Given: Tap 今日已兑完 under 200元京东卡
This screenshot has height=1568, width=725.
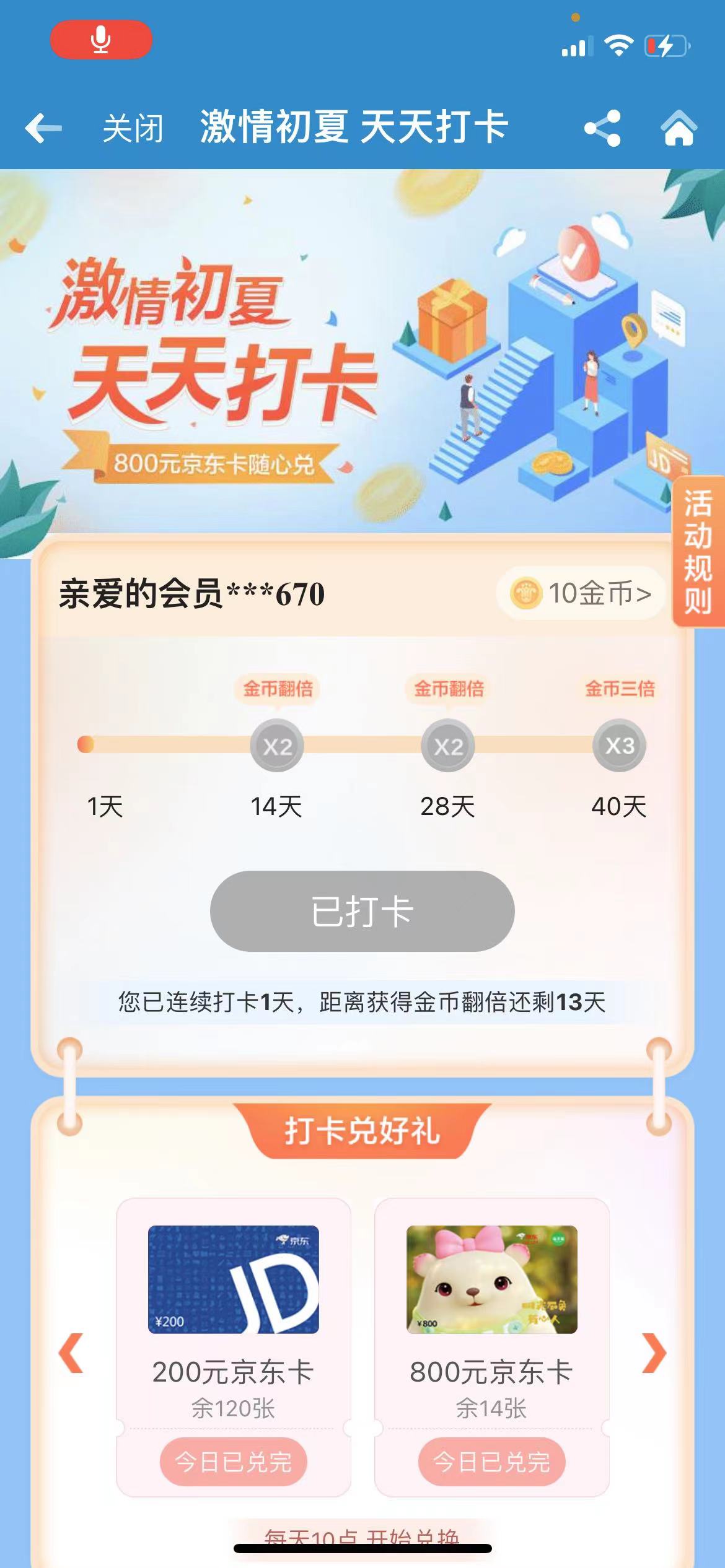Looking at the screenshot, I should click(x=234, y=1461).
